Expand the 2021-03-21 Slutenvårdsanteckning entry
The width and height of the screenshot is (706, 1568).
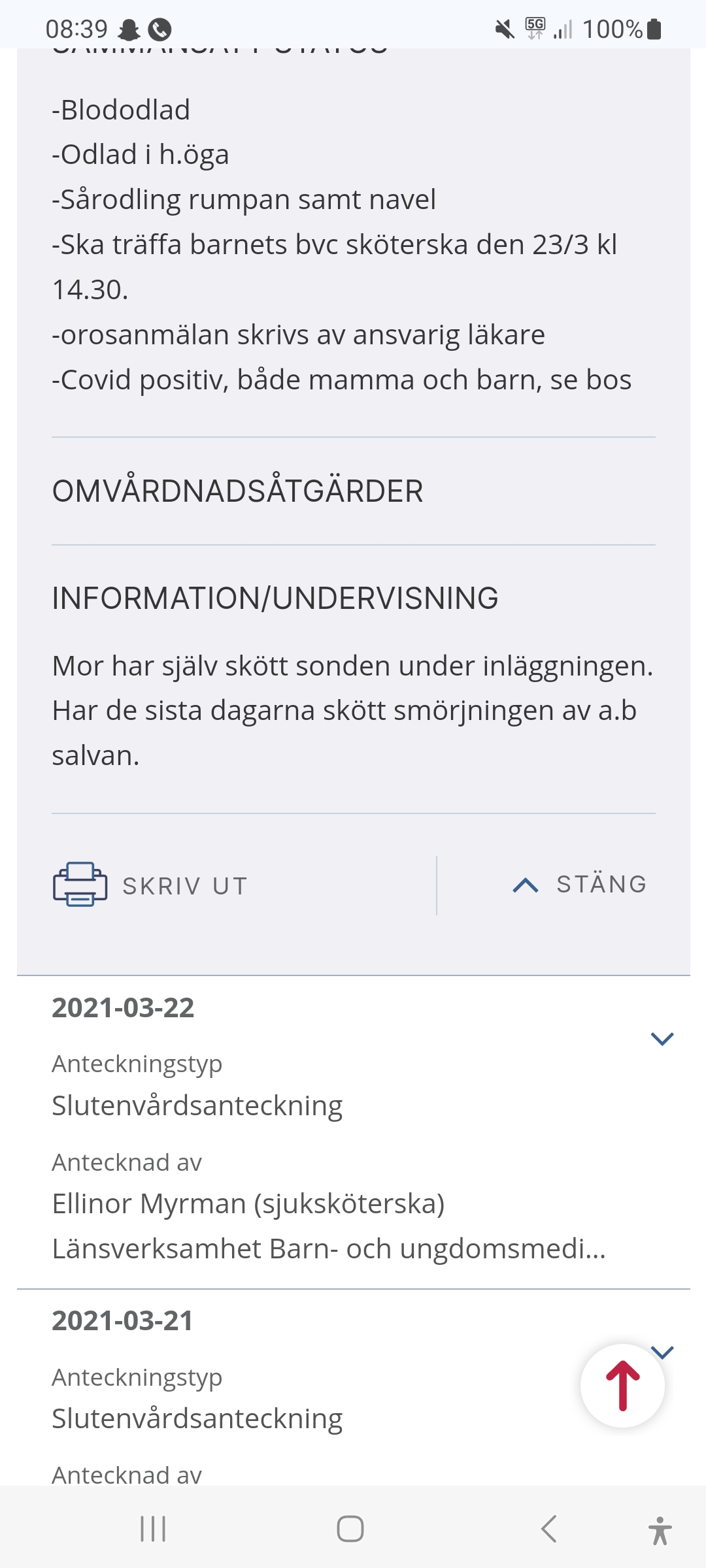[x=662, y=1352]
